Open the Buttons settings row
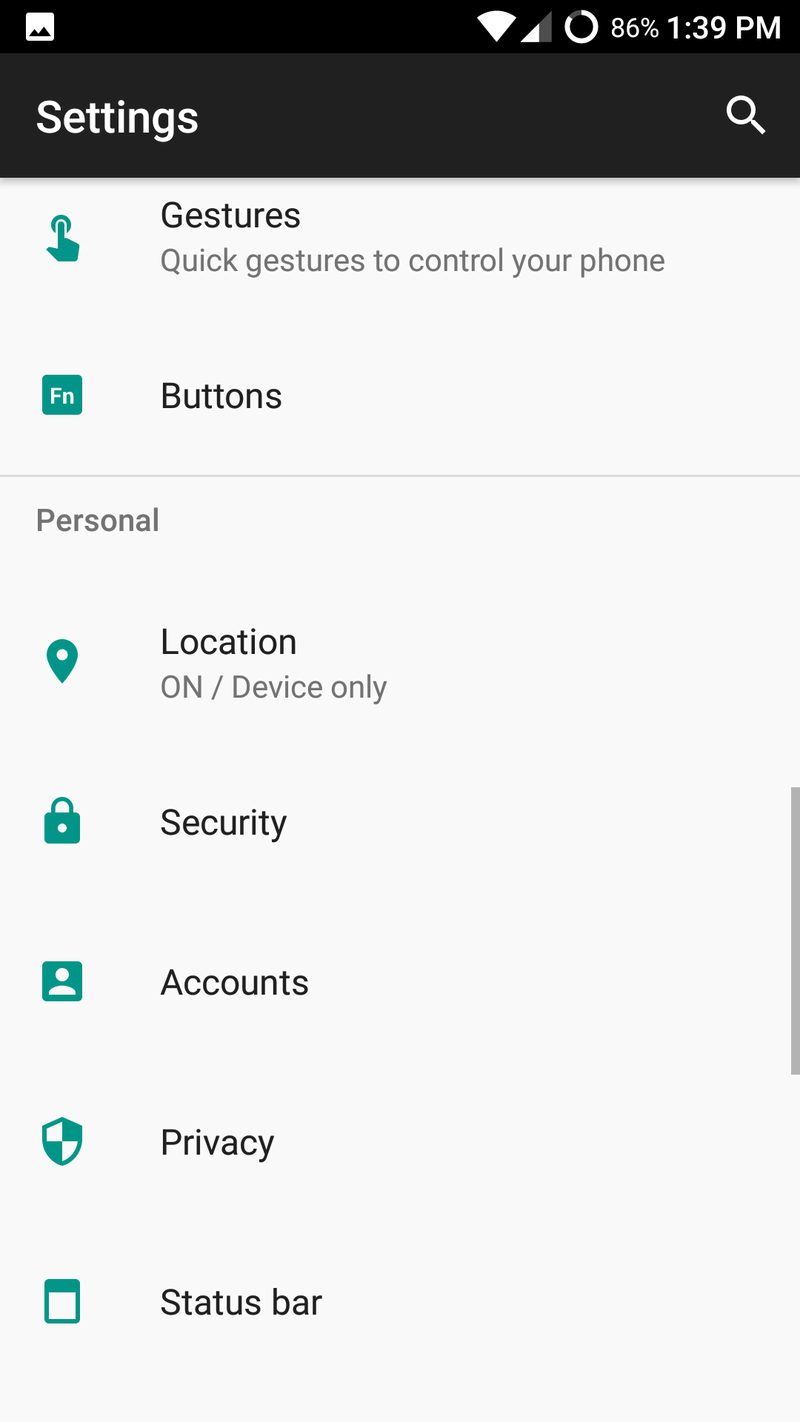800x1422 pixels. pos(400,396)
